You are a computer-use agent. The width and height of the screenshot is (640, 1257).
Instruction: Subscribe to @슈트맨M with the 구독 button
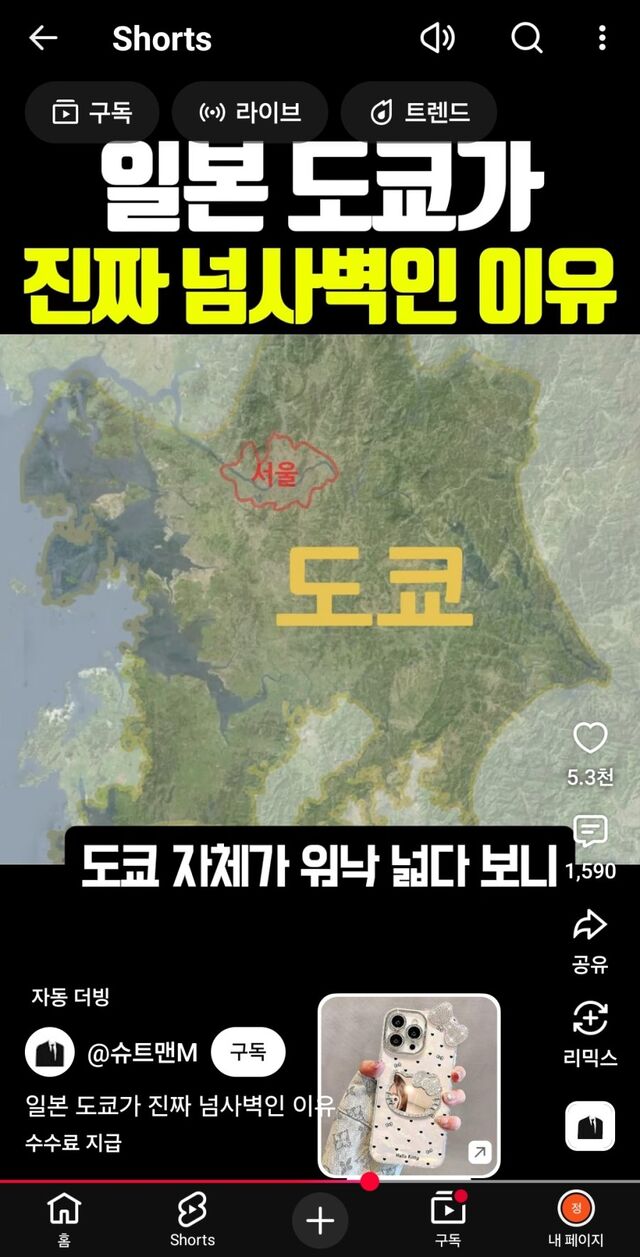(x=249, y=1052)
